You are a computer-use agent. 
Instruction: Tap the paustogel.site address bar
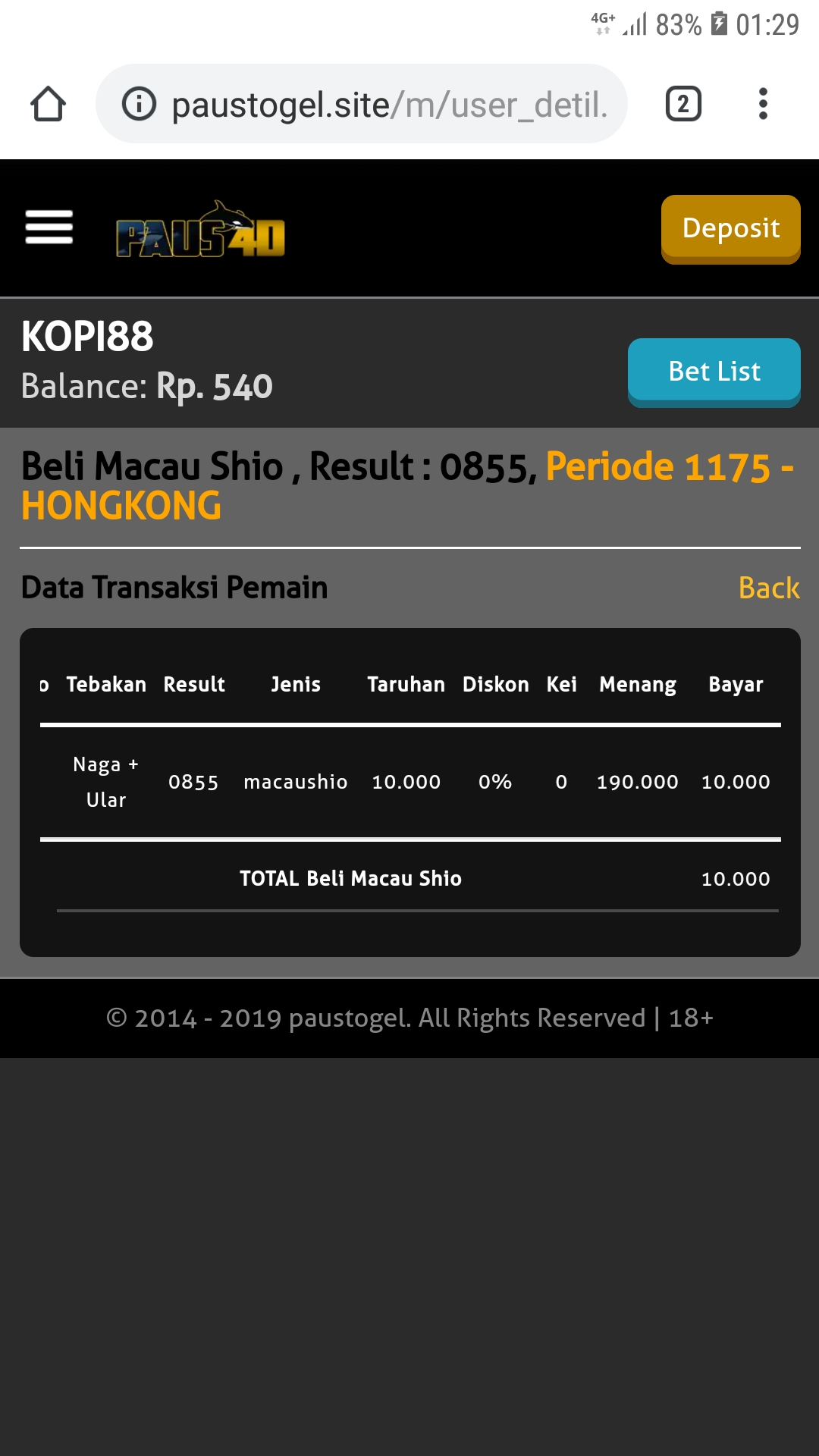click(389, 105)
